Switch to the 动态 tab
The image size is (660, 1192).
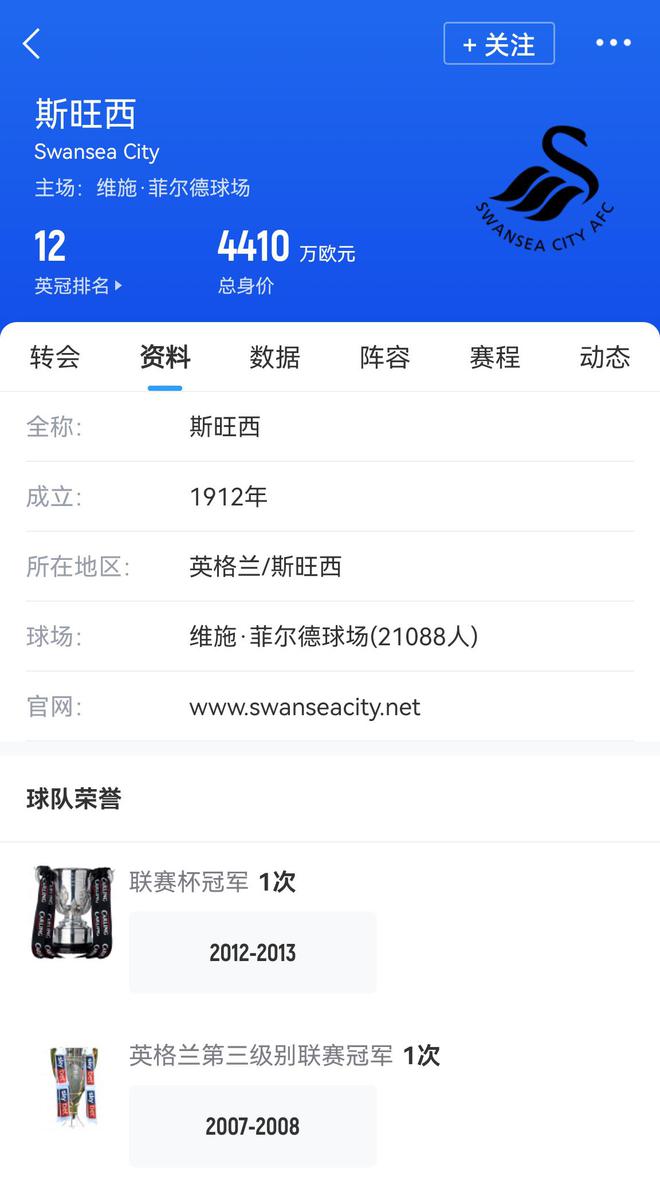pyautogui.click(x=604, y=357)
